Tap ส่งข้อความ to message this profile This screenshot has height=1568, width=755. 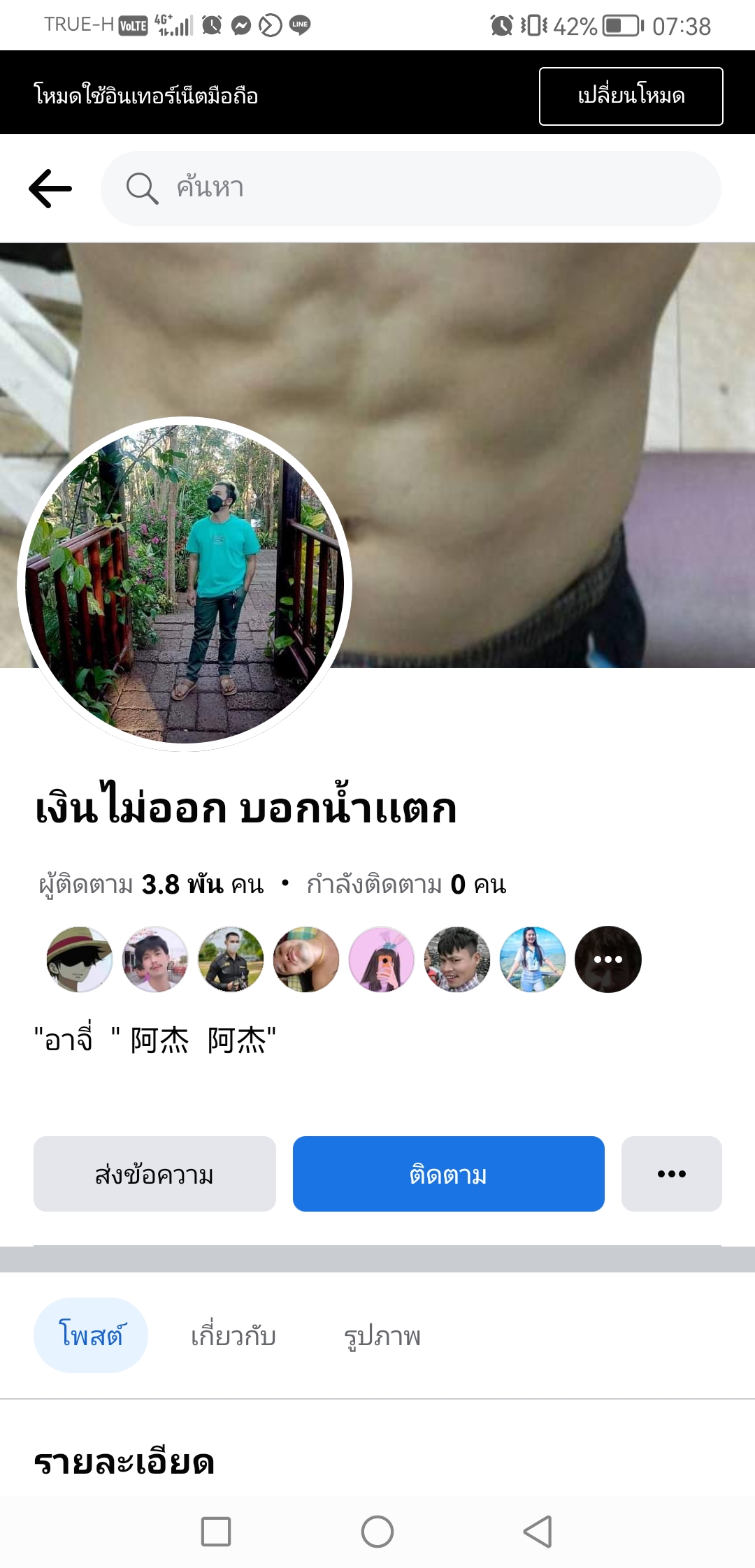point(154,1174)
